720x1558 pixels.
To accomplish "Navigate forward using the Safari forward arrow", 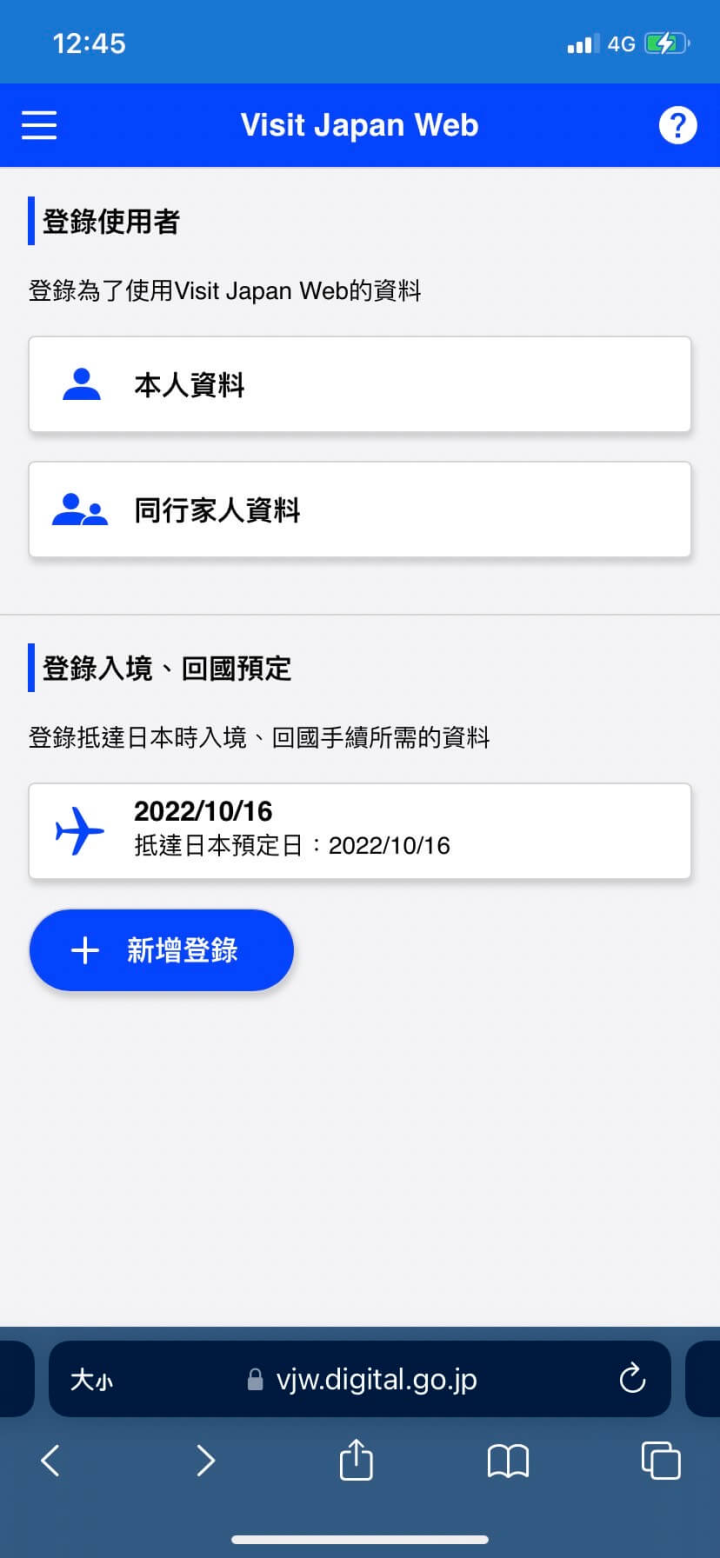I will (205, 1461).
